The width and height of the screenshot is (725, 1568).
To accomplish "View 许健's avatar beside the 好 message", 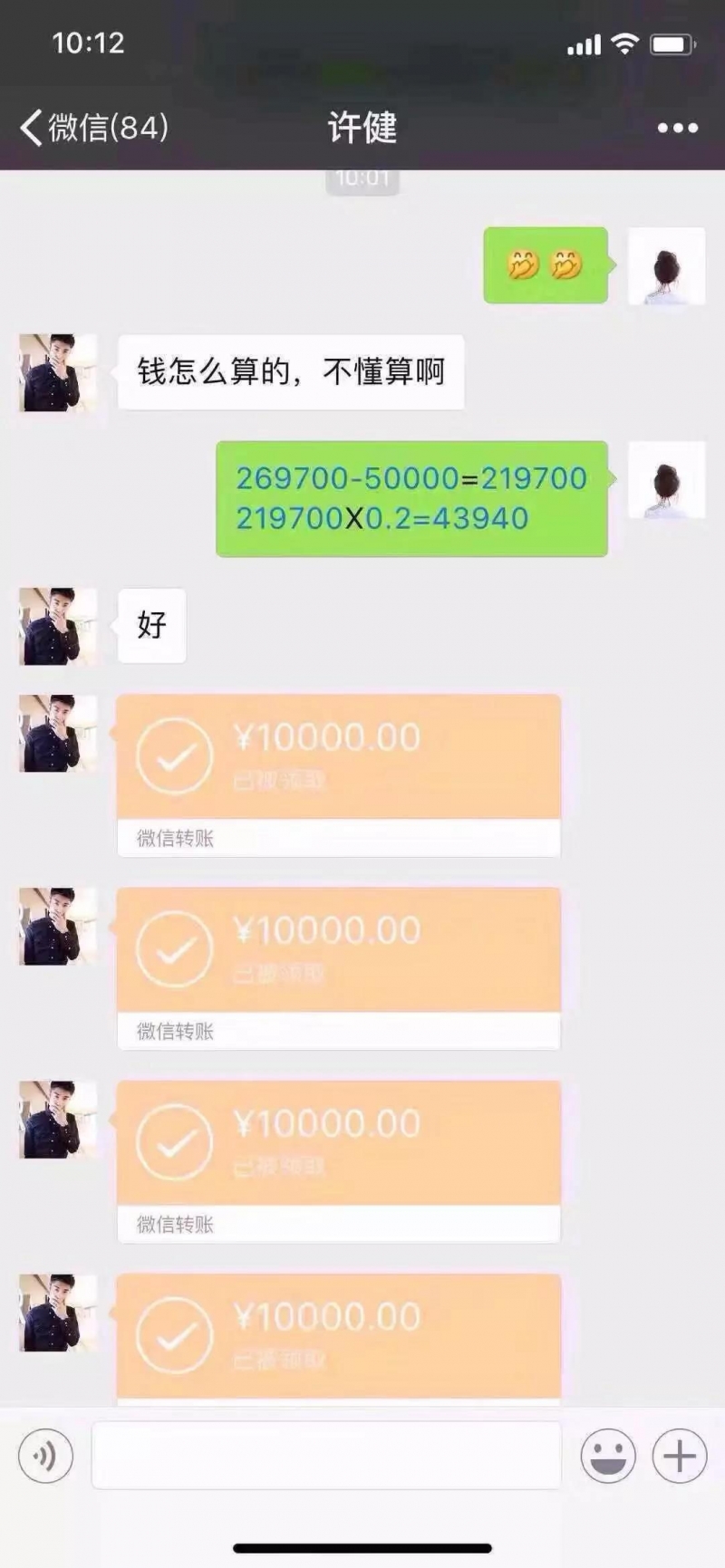I will tap(58, 626).
